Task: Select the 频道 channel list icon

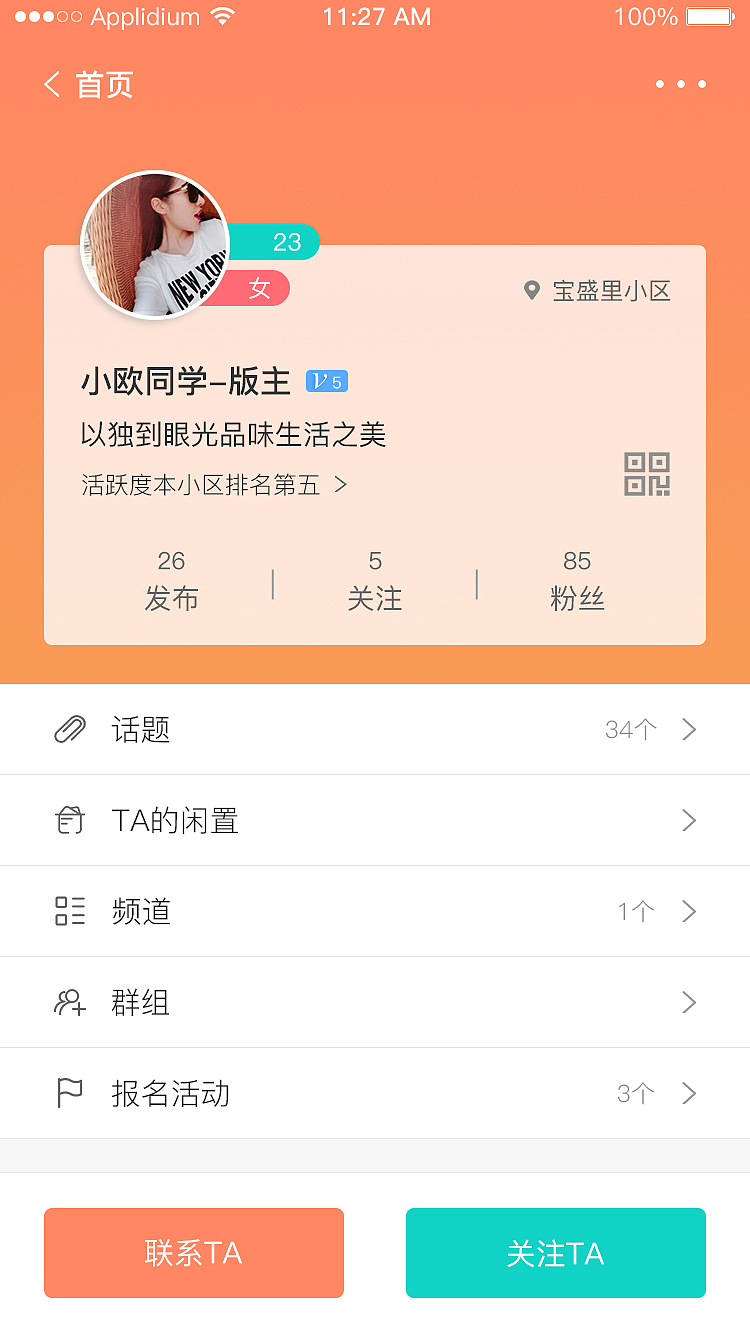Action: 68,911
